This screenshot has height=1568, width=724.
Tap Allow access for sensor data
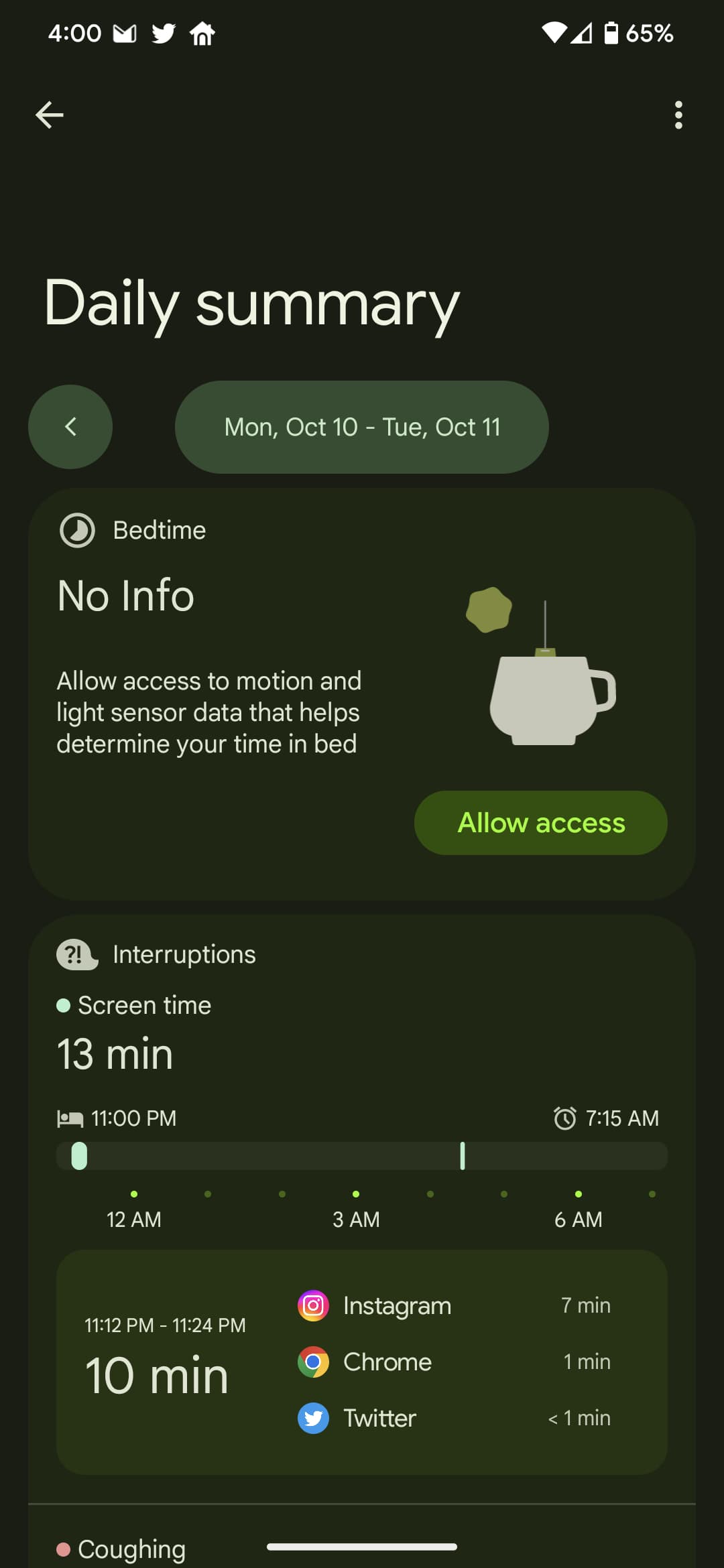point(540,823)
